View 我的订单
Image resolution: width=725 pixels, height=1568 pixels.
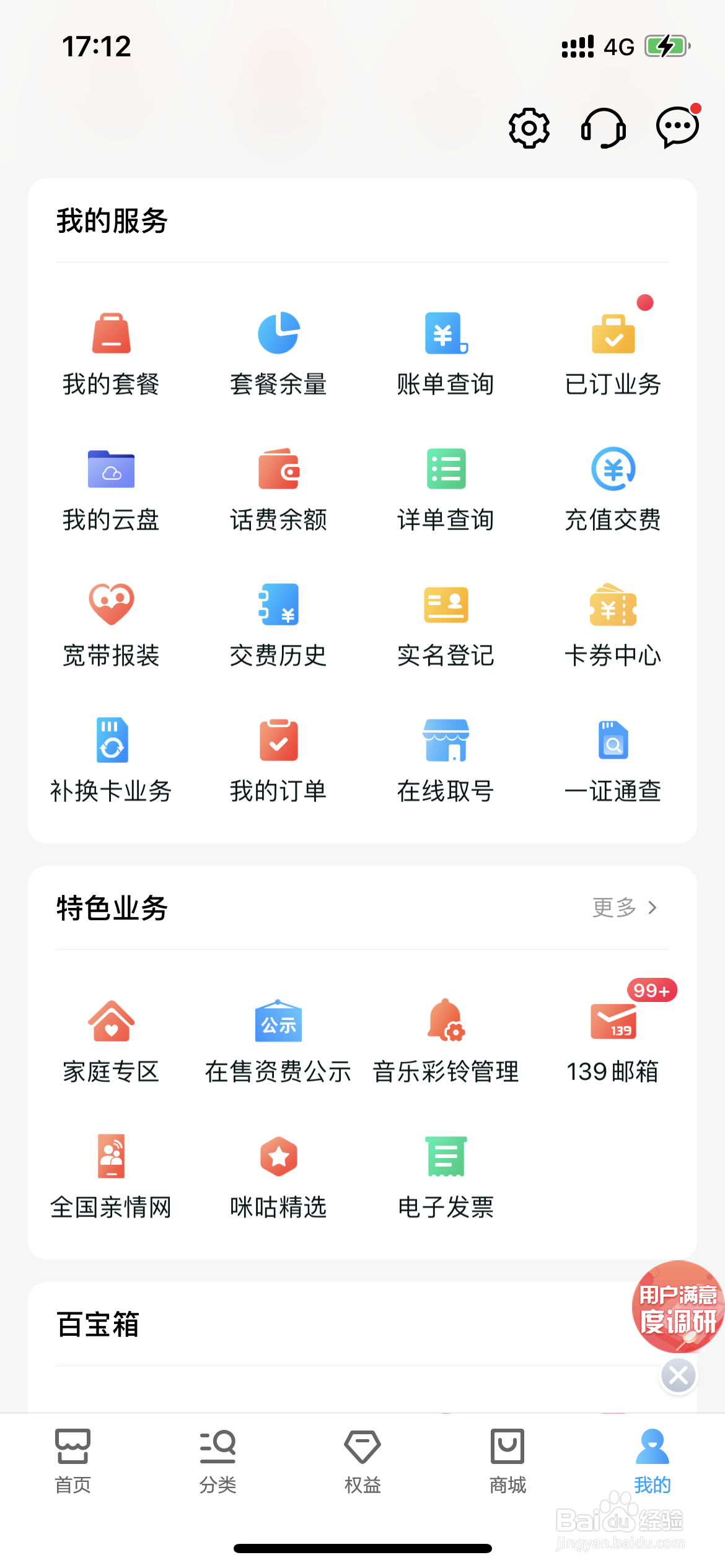(279, 761)
